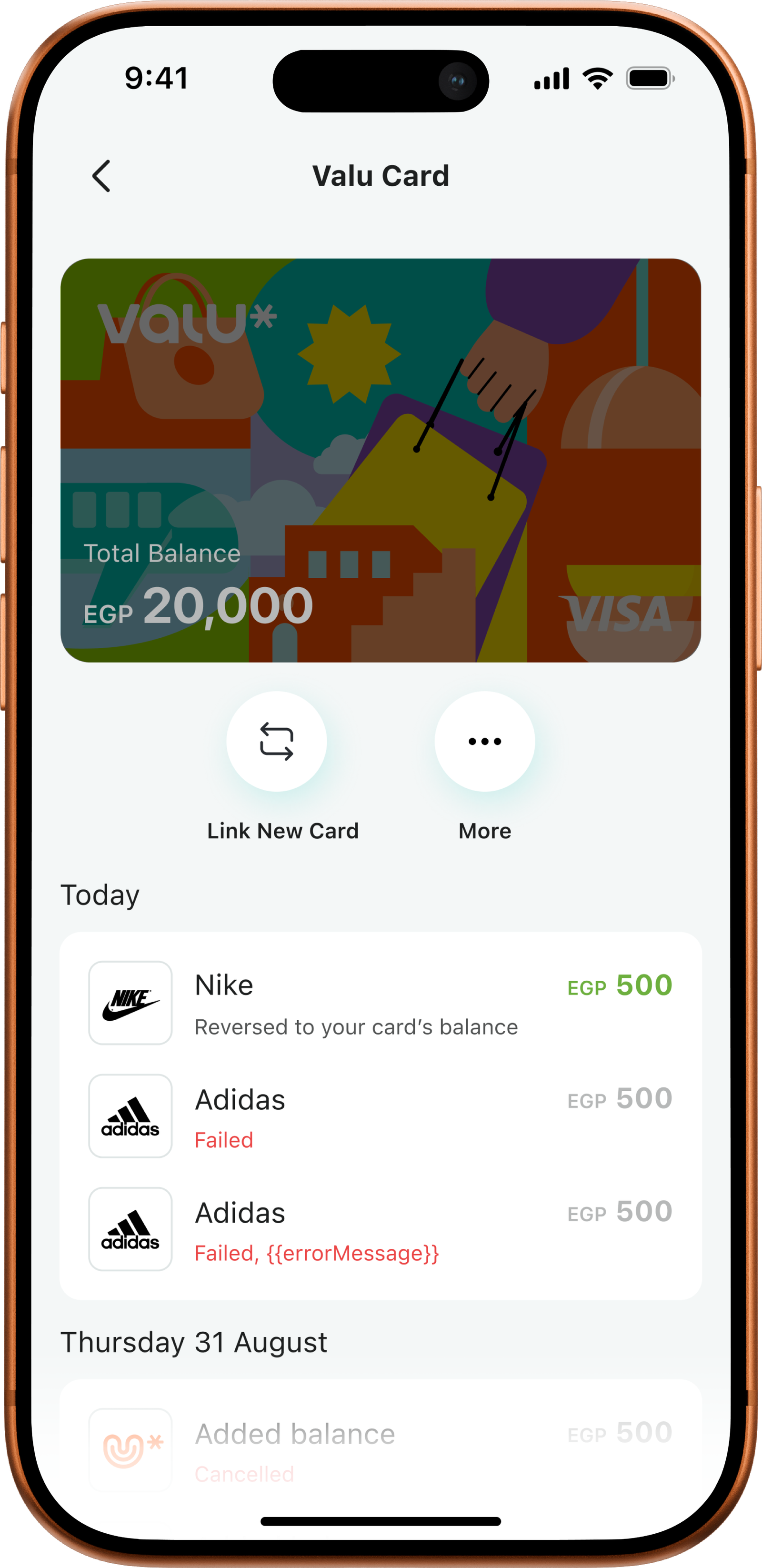Tap Link New Card button
The image size is (762, 1568).
point(277,742)
